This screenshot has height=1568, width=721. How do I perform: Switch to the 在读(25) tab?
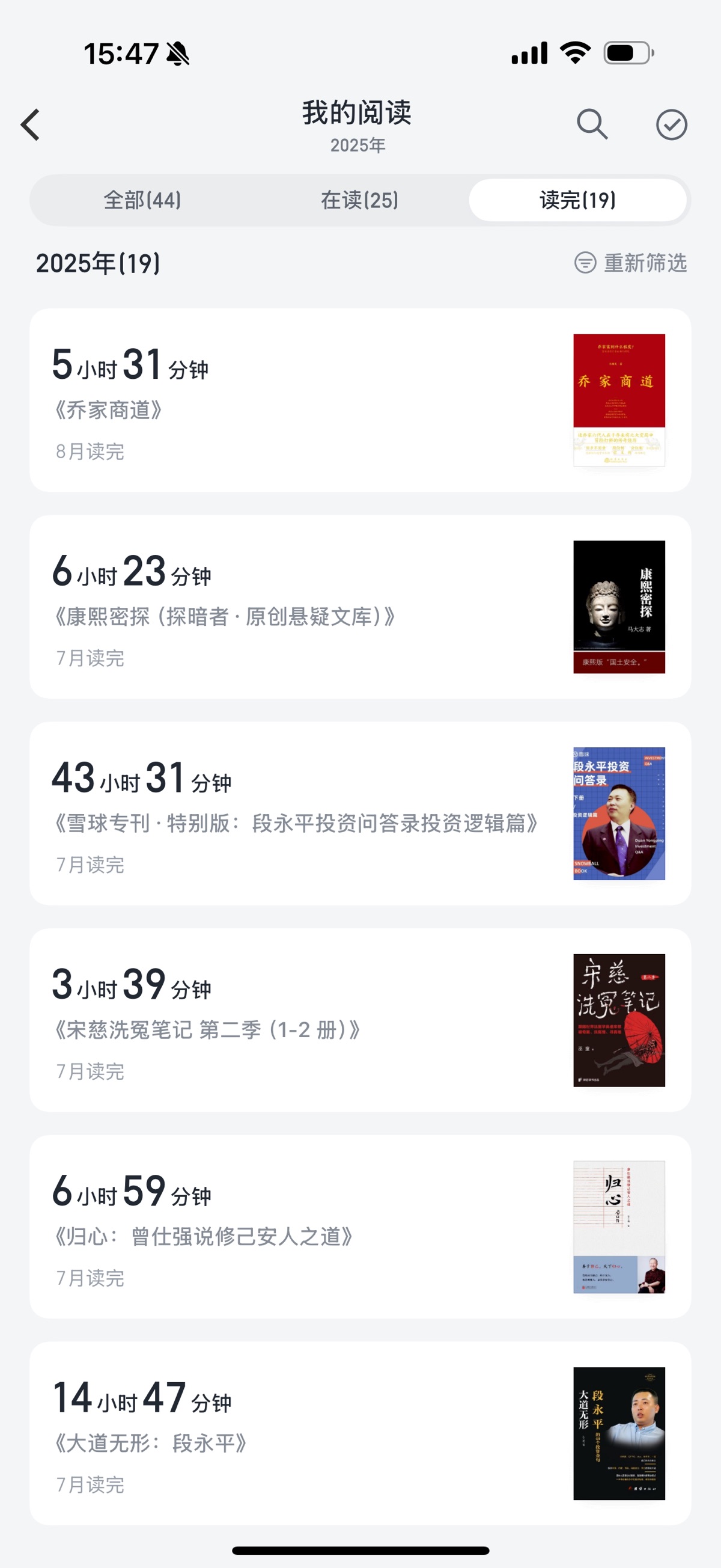coord(359,200)
